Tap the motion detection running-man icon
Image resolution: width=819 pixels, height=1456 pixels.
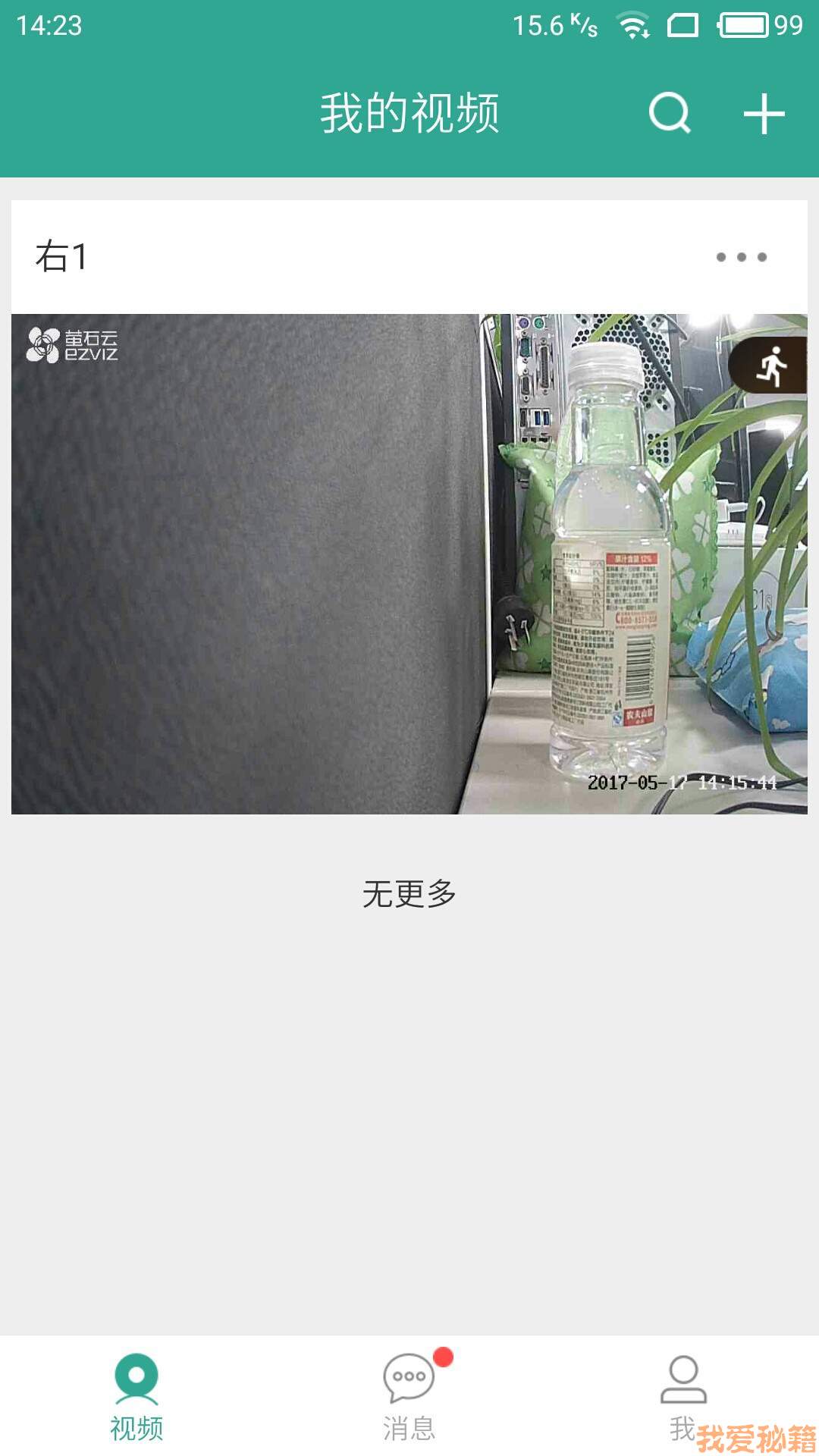click(x=770, y=366)
